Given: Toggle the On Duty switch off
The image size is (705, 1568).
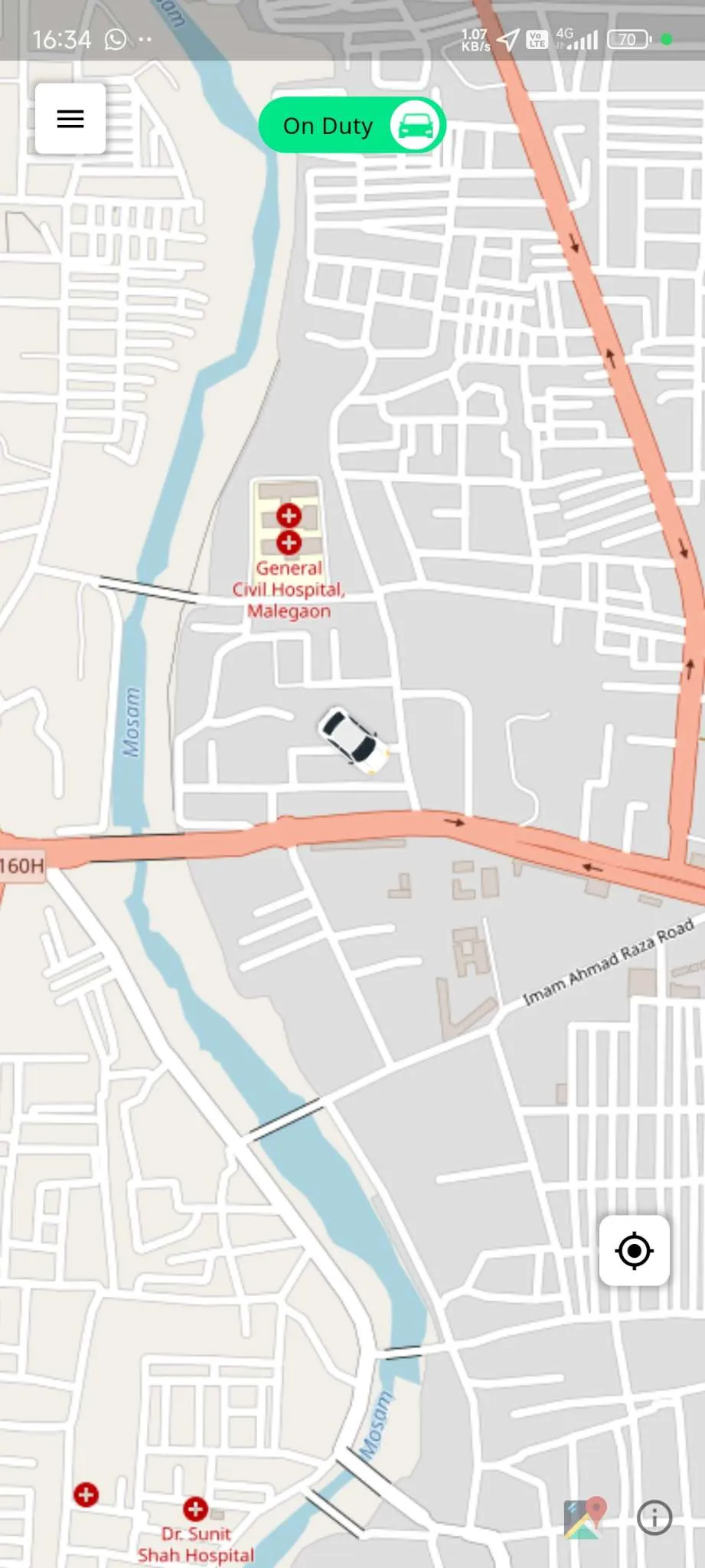Looking at the screenshot, I should (x=353, y=125).
